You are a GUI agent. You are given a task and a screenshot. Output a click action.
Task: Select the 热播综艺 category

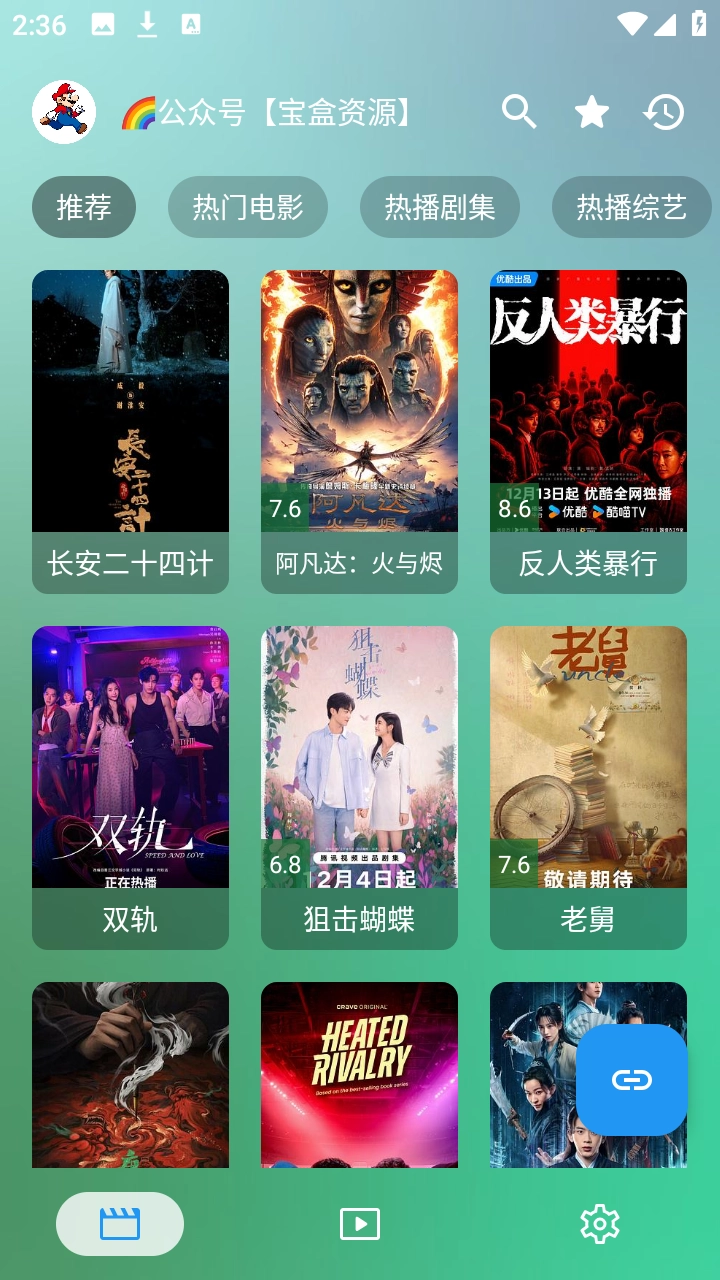pos(632,206)
